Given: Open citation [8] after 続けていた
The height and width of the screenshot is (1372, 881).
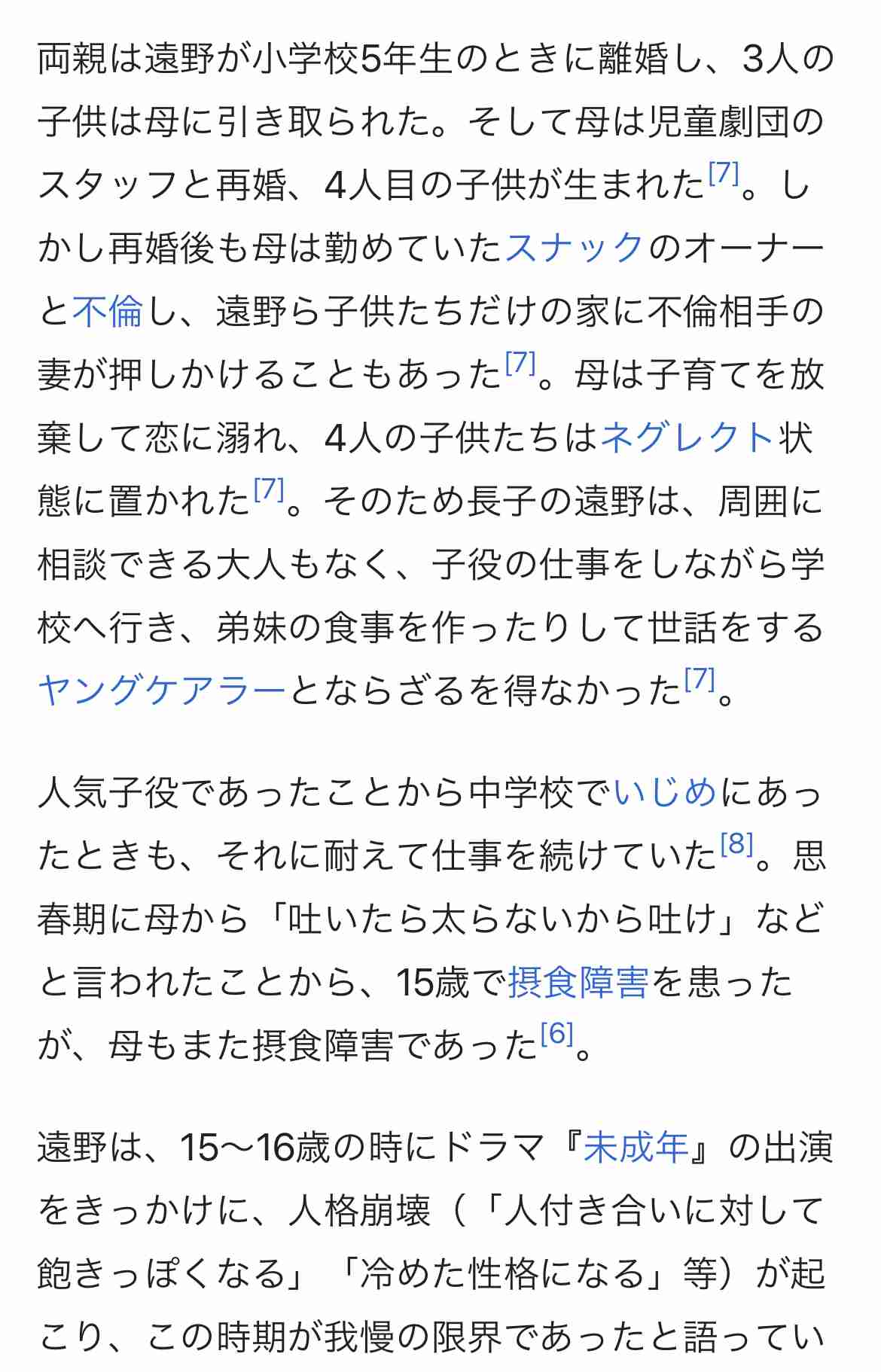Looking at the screenshot, I should pyautogui.click(x=736, y=845).
